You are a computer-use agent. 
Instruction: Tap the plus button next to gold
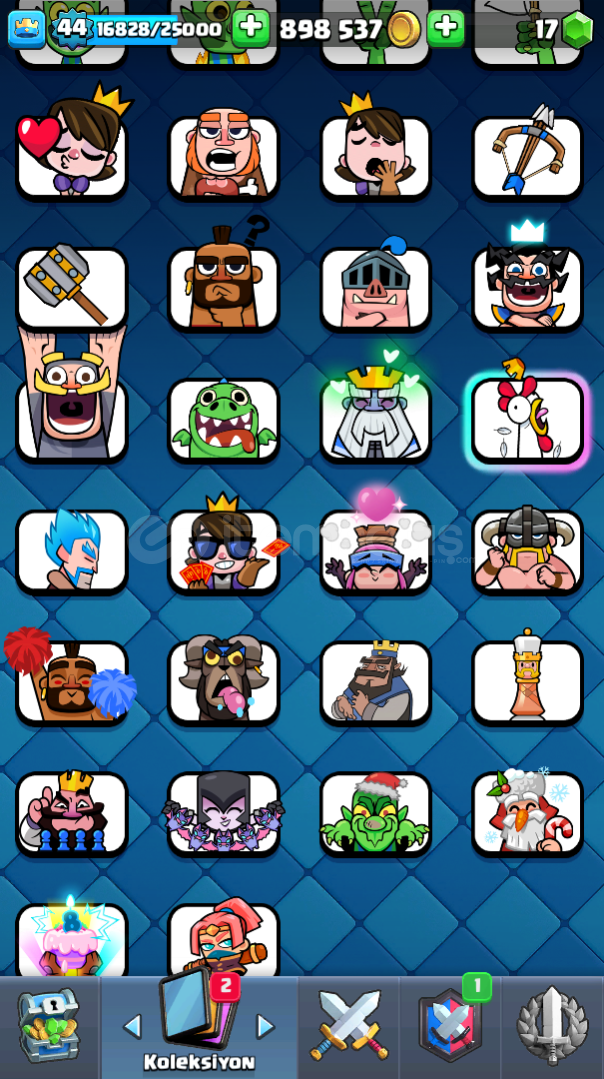446,28
